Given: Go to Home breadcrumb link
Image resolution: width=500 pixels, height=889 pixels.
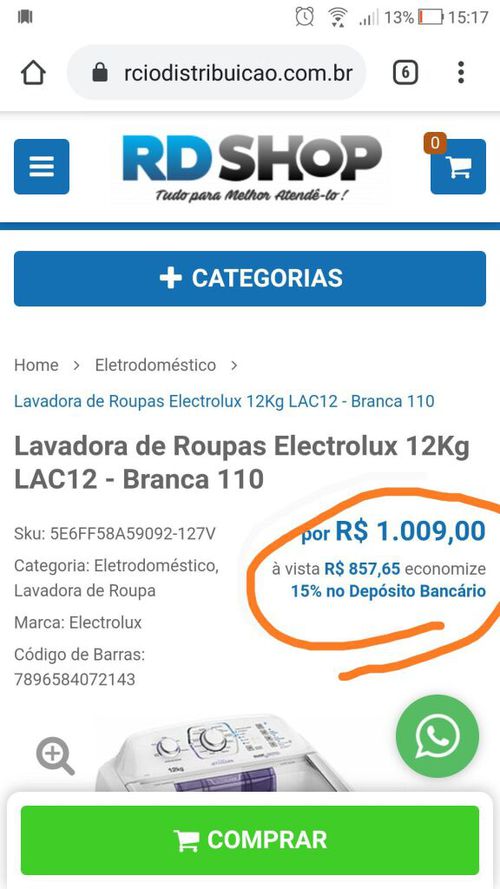Looking at the screenshot, I should 36,365.
